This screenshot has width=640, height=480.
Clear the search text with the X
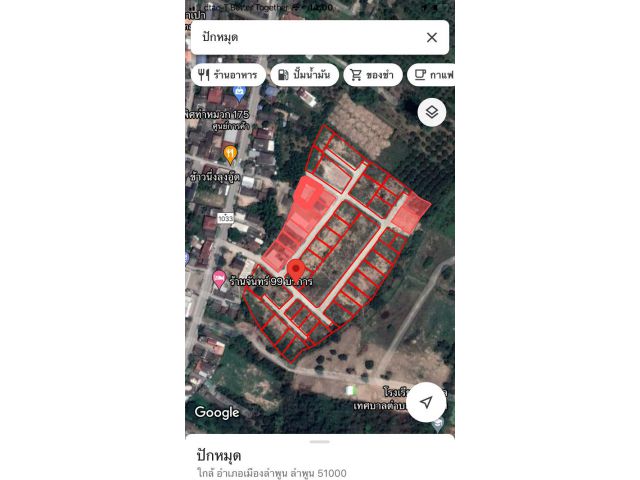click(x=431, y=38)
